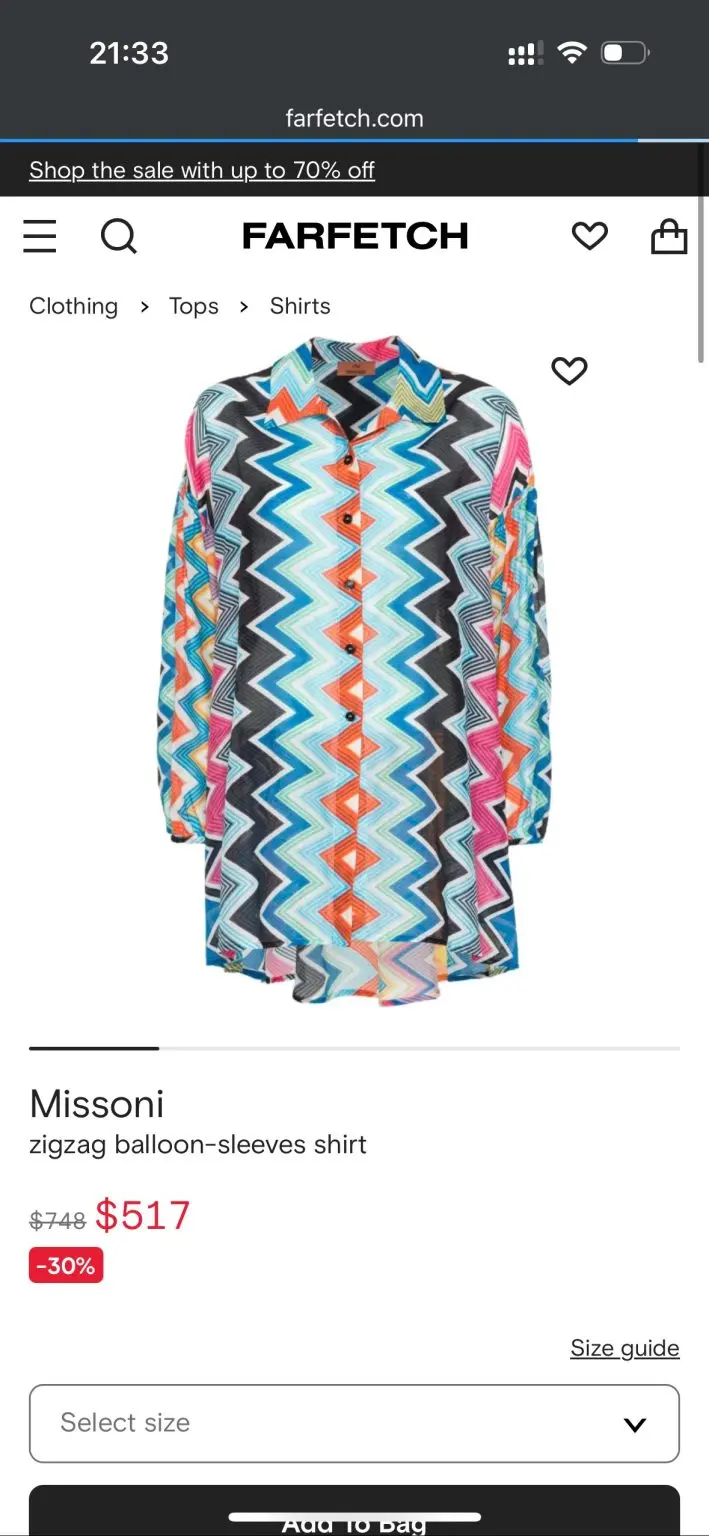This screenshot has width=709, height=1536.
Task: Open the Missoni shirt product photo
Action: 354,670
